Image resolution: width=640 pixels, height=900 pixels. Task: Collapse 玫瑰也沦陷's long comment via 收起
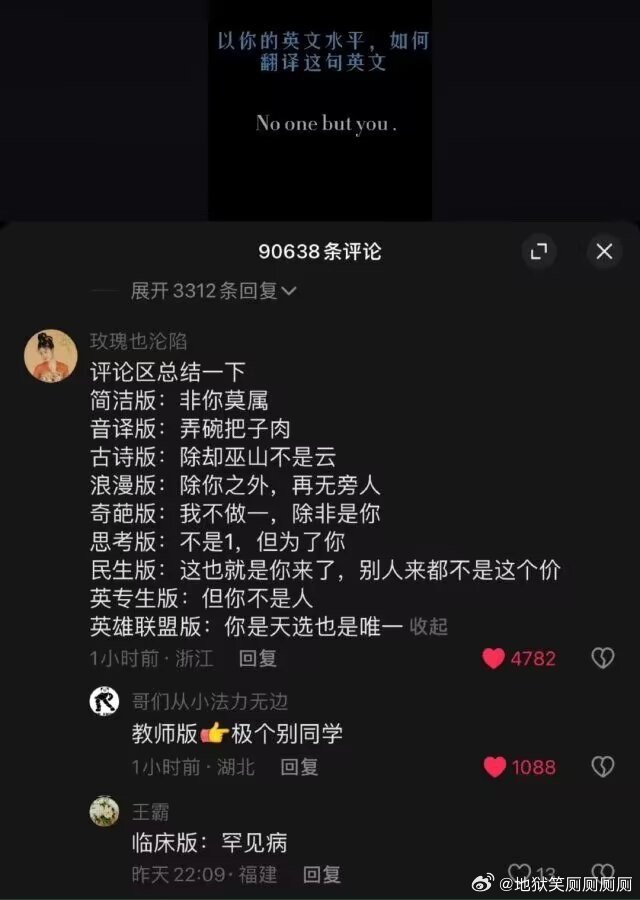pyautogui.click(x=428, y=627)
